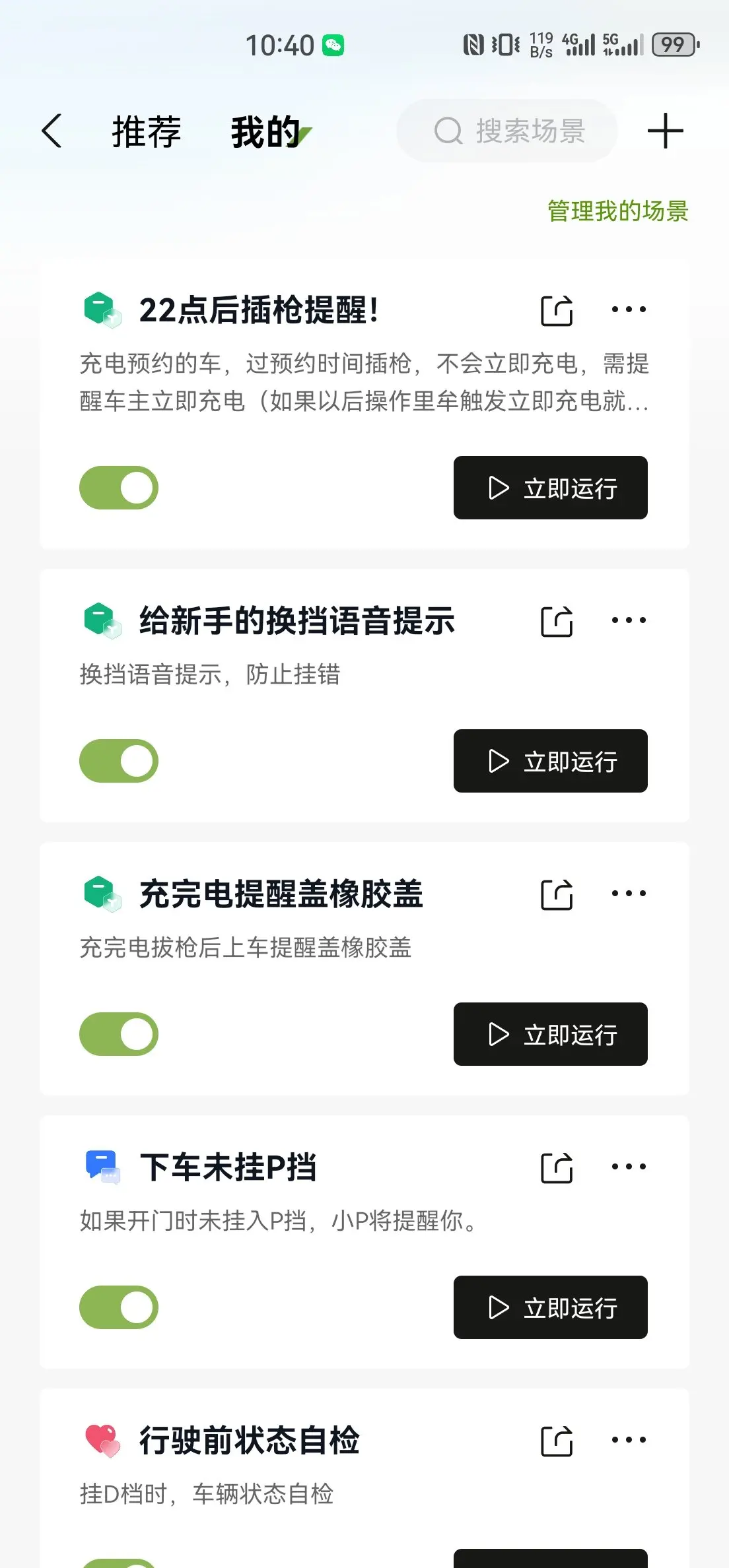Viewport: 729px width, 1568px height.
Task: Share the 22点后插枪提醒 scene
Action: (557, 310)
